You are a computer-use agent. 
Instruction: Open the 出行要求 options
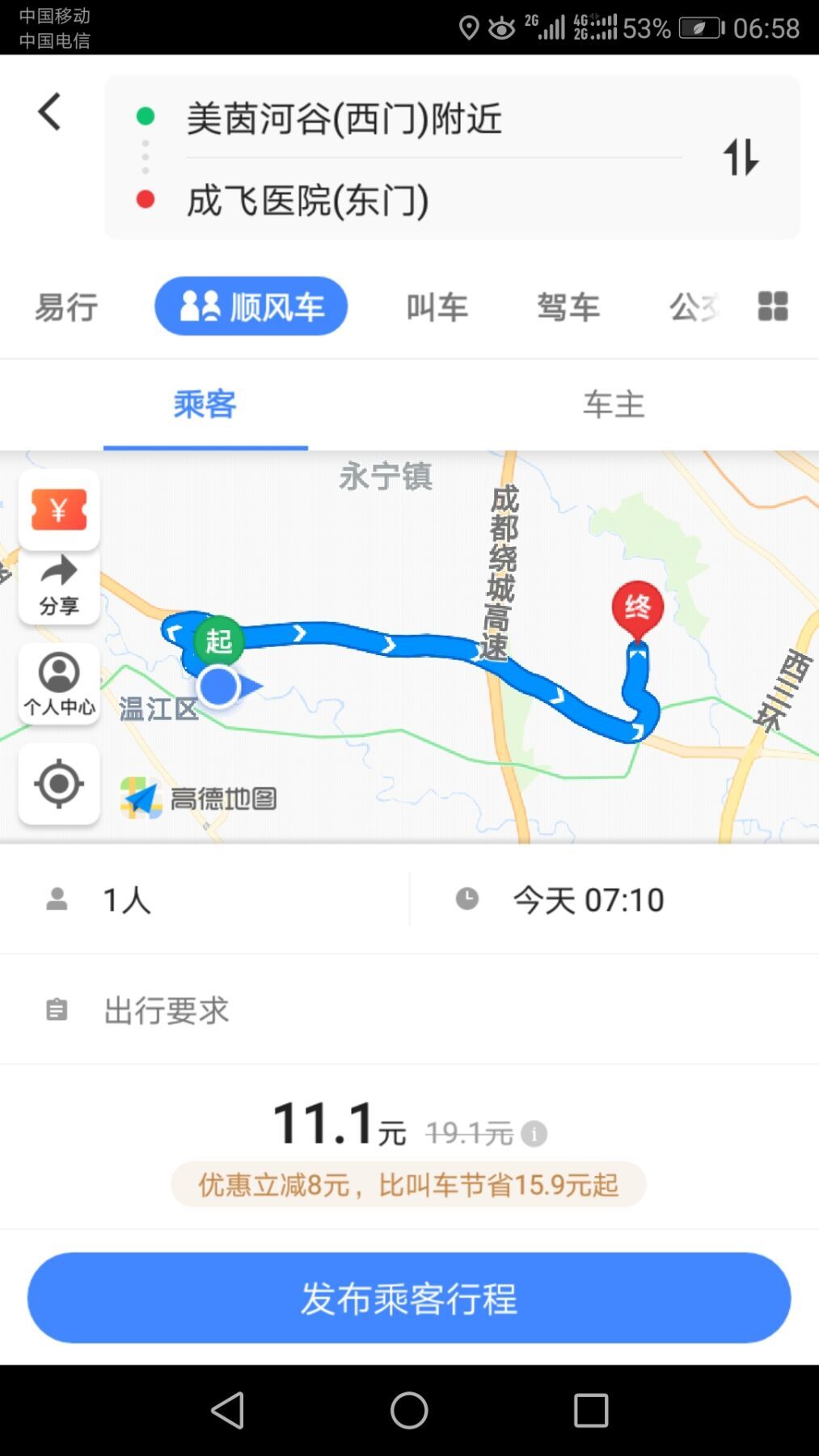coord(164,1010)
